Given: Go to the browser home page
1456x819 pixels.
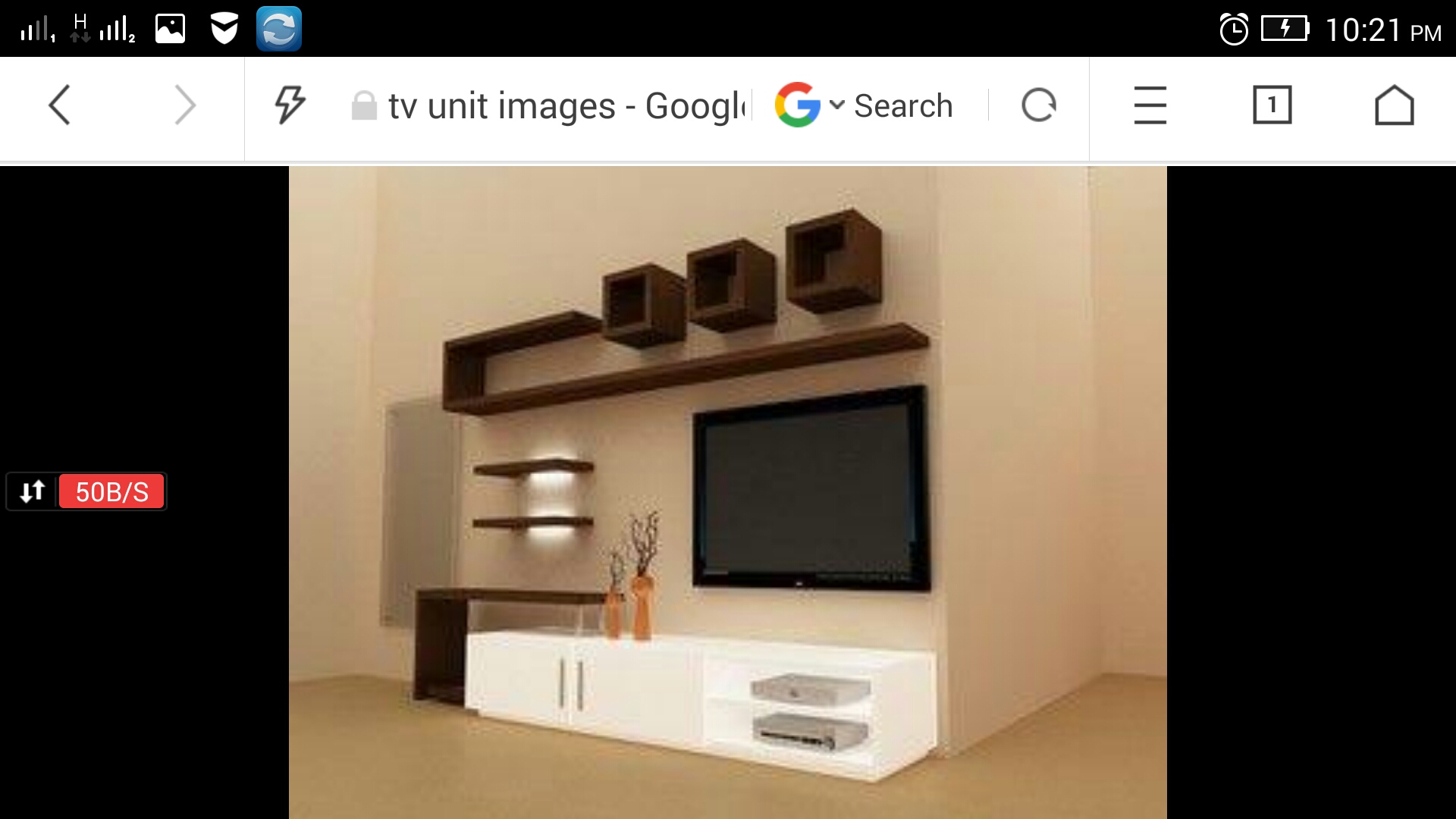Looking at the screenshot, I should pyautogui.click(x=1394, y=105).
